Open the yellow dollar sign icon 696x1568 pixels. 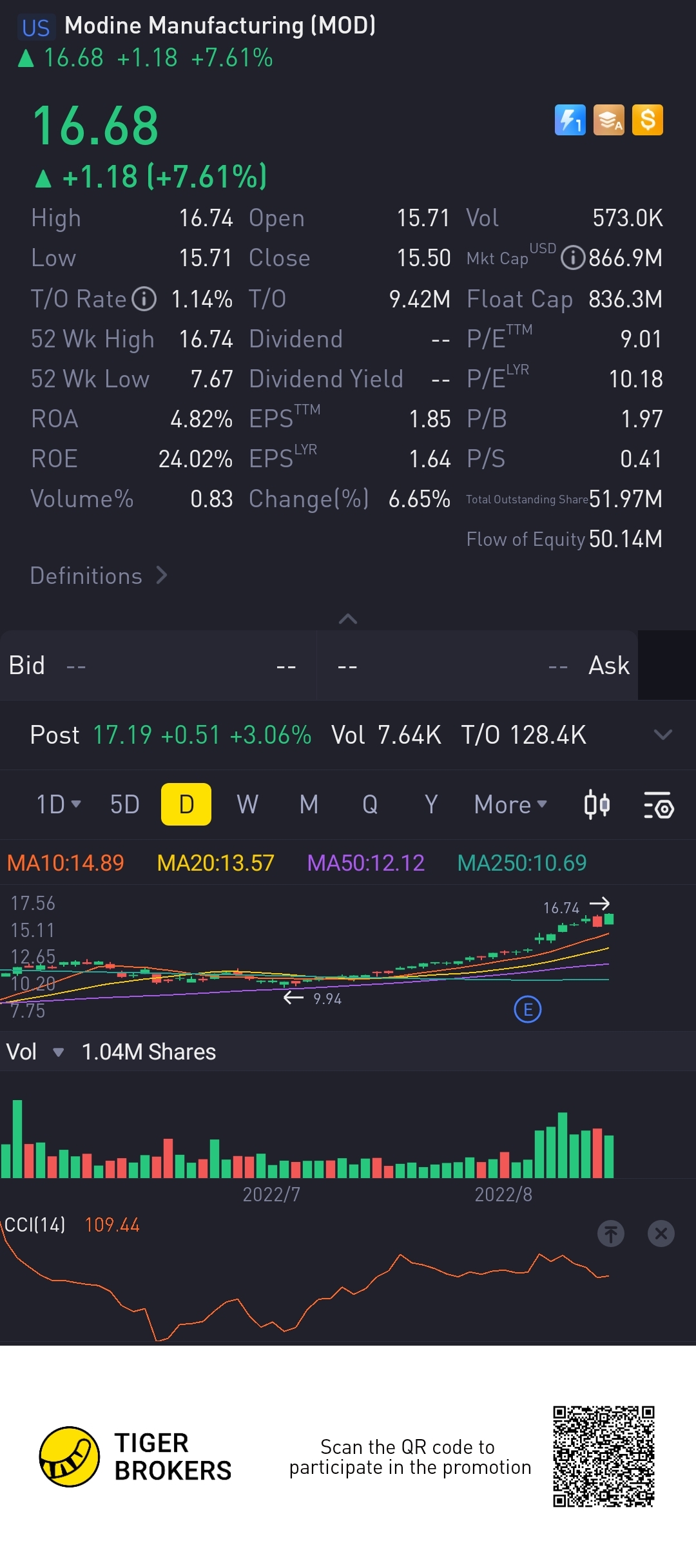647,120
